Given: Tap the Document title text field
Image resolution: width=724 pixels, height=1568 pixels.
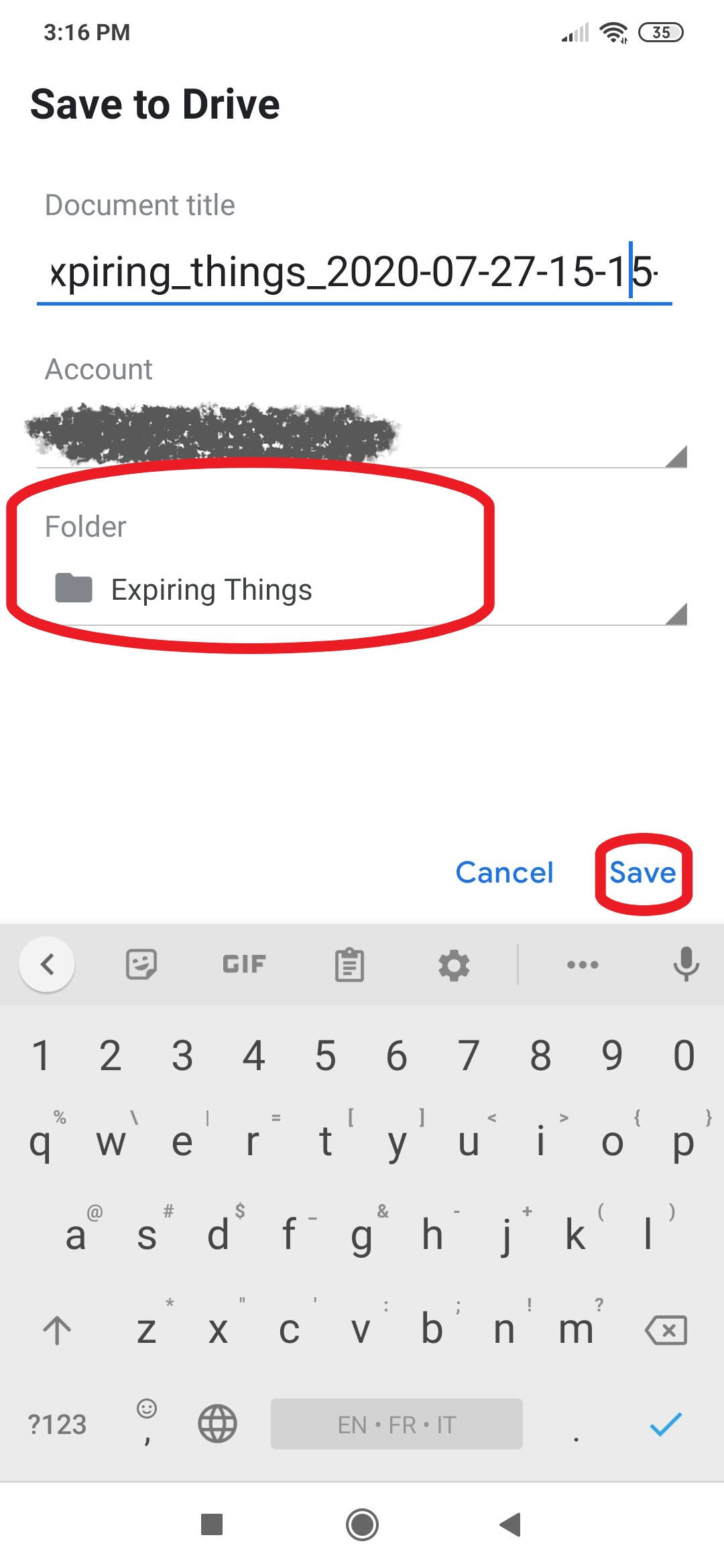Looking at the screenshot, I should (x=354, y=273).
